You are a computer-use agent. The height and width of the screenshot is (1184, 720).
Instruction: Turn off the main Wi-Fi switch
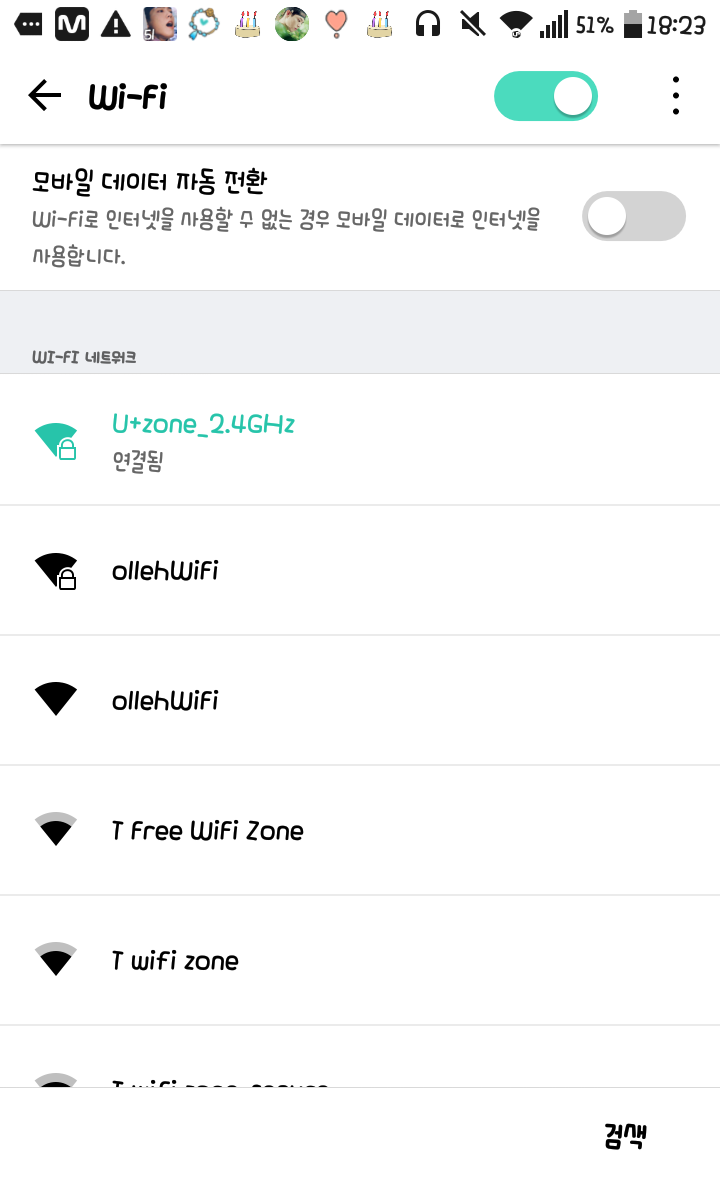(546, 96)
